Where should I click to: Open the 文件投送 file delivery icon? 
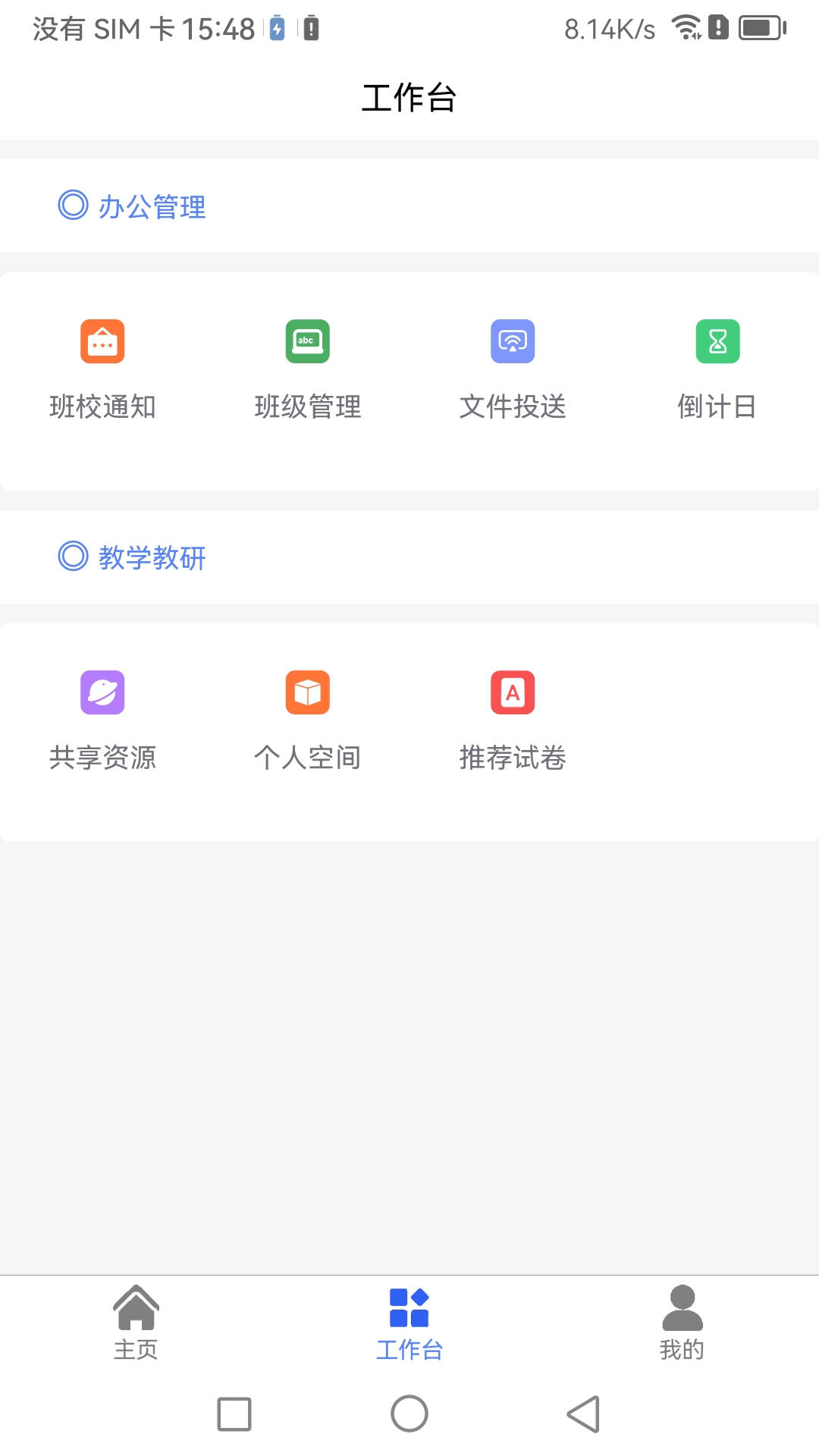[x=513, y=341]
